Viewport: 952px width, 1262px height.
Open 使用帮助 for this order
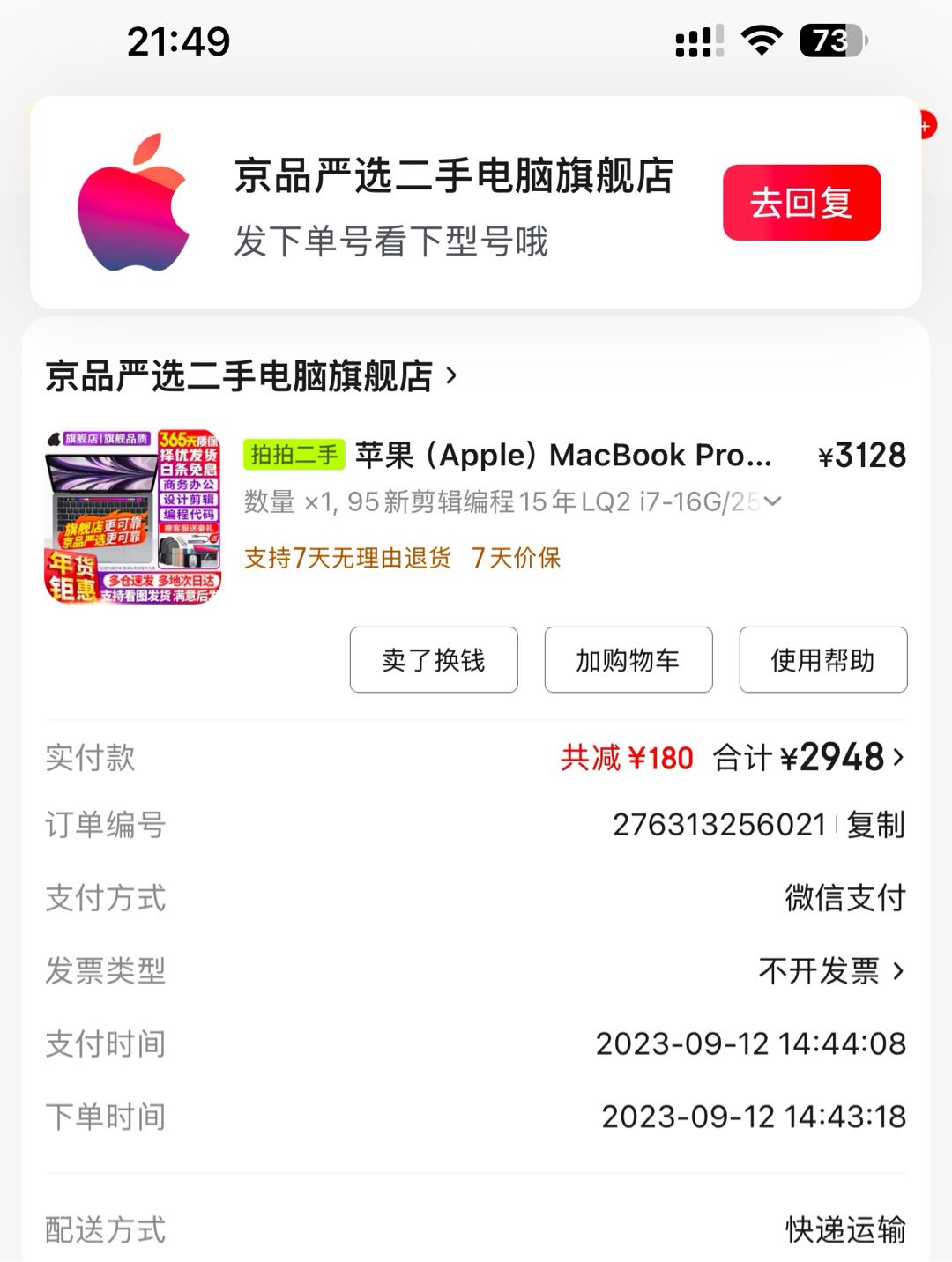coord(822,660)
